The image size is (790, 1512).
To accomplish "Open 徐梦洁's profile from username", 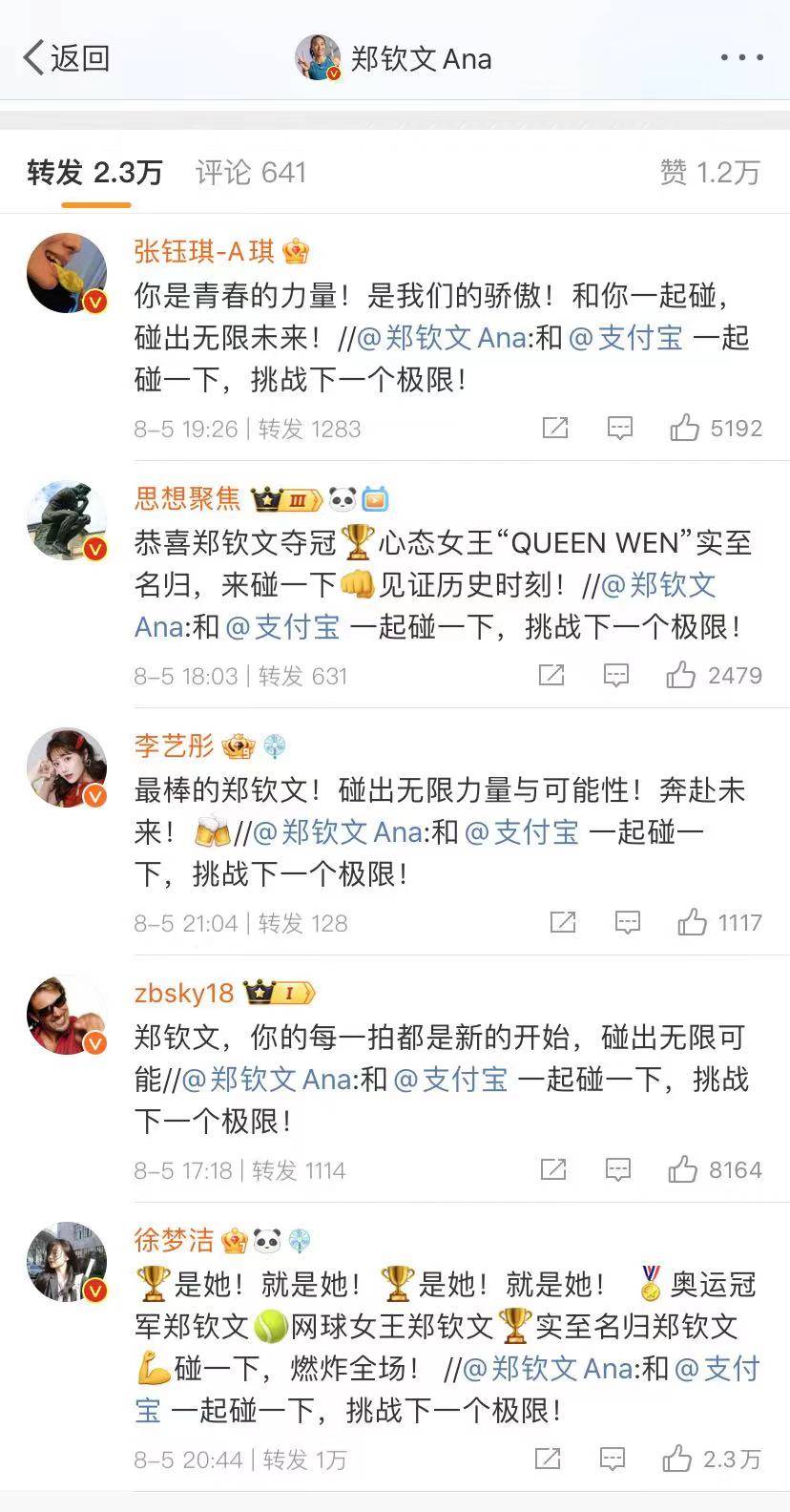I will (x=175, y=1240).
